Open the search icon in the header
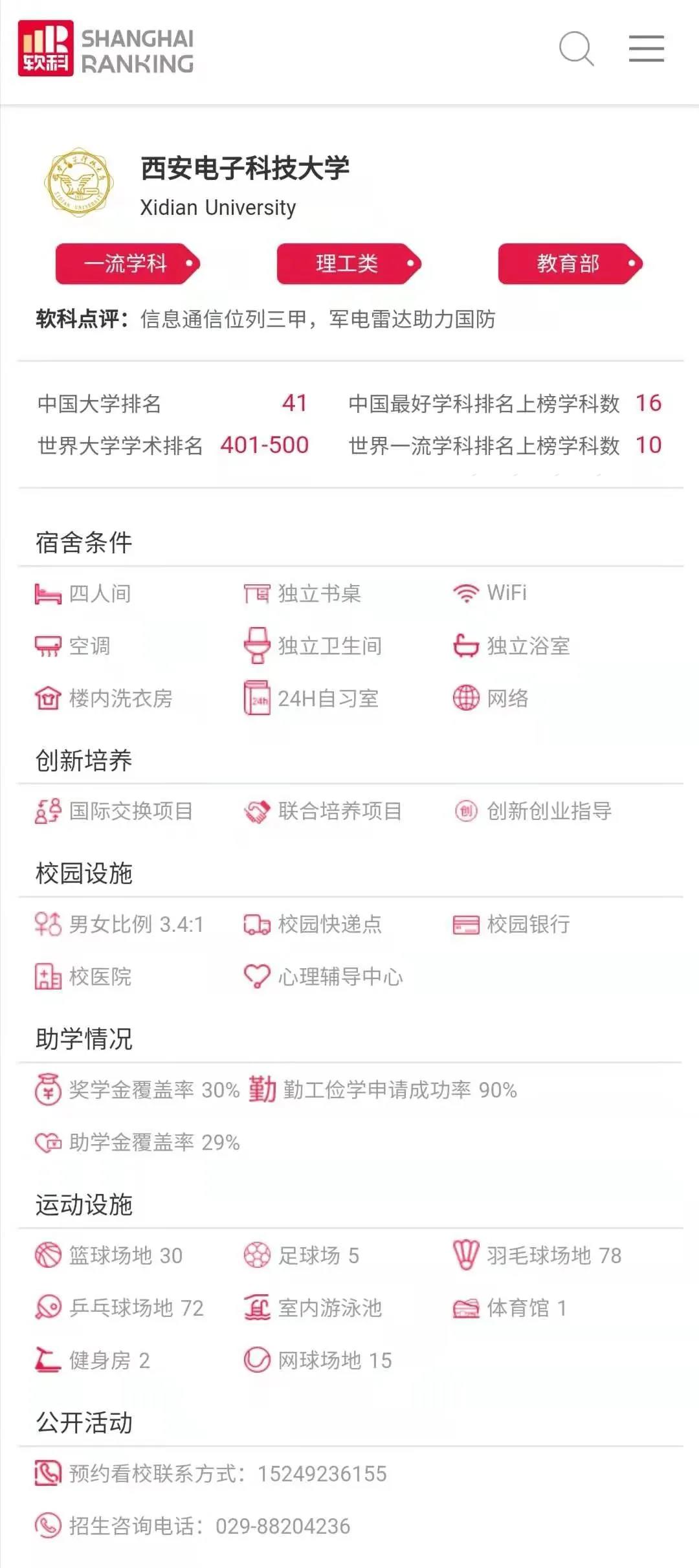The width and height of the screenshot is (699, 1568). 576,49
